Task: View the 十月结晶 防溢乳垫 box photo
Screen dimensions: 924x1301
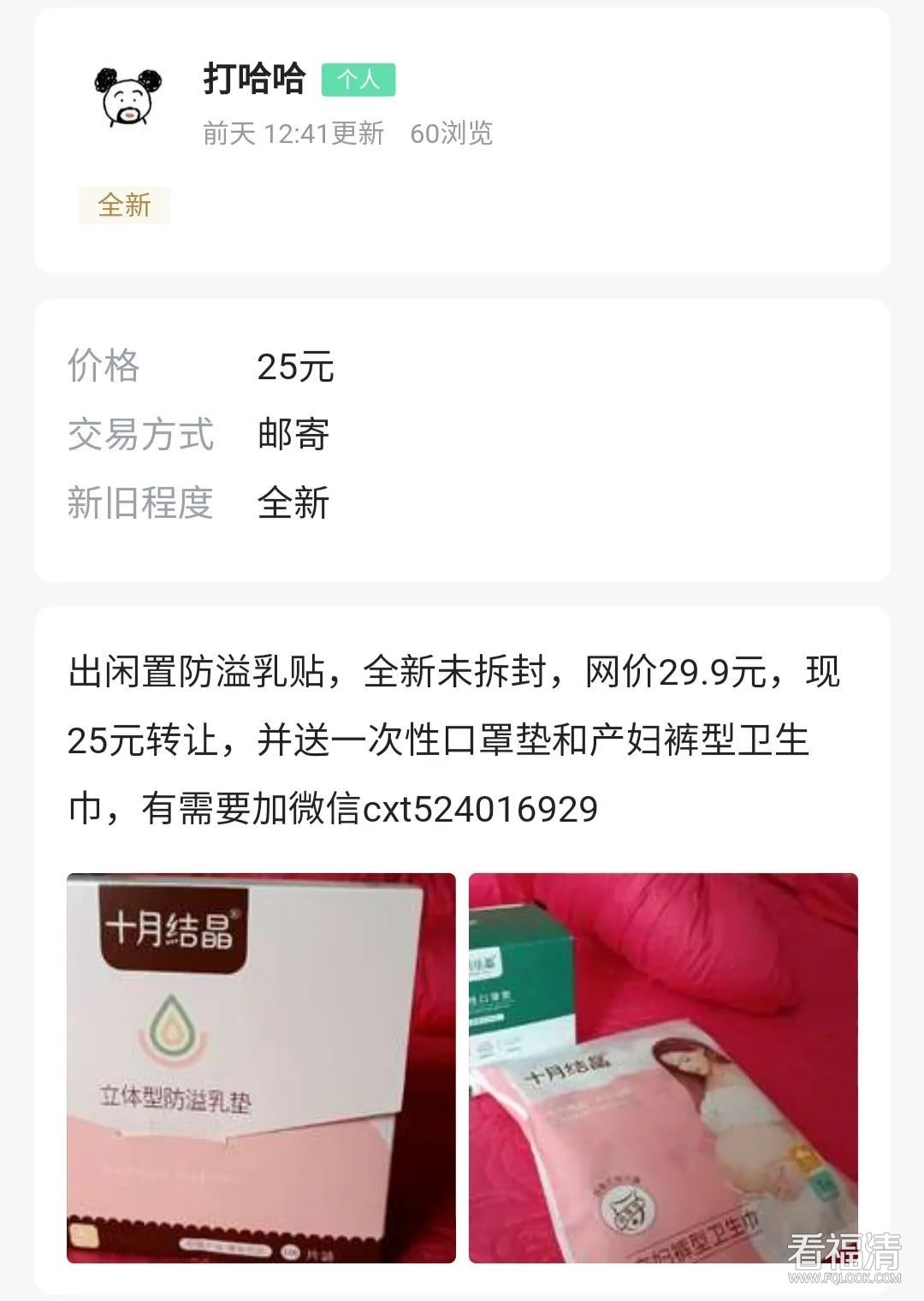Action: pyautogui.click(x=261, y=1067)
